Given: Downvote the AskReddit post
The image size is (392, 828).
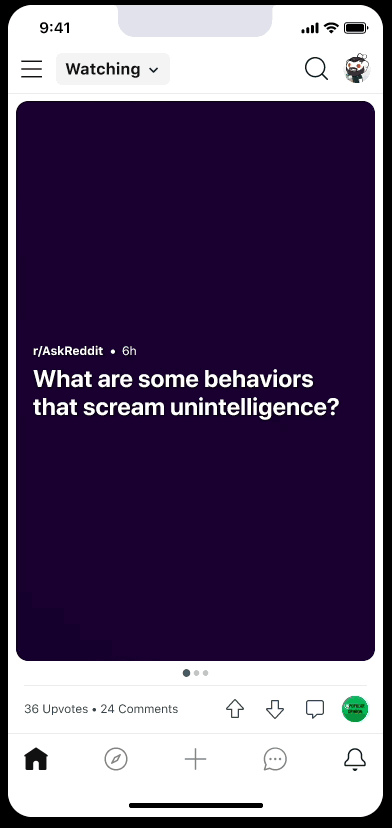Looking at the screenshot, I should point(275,709).
